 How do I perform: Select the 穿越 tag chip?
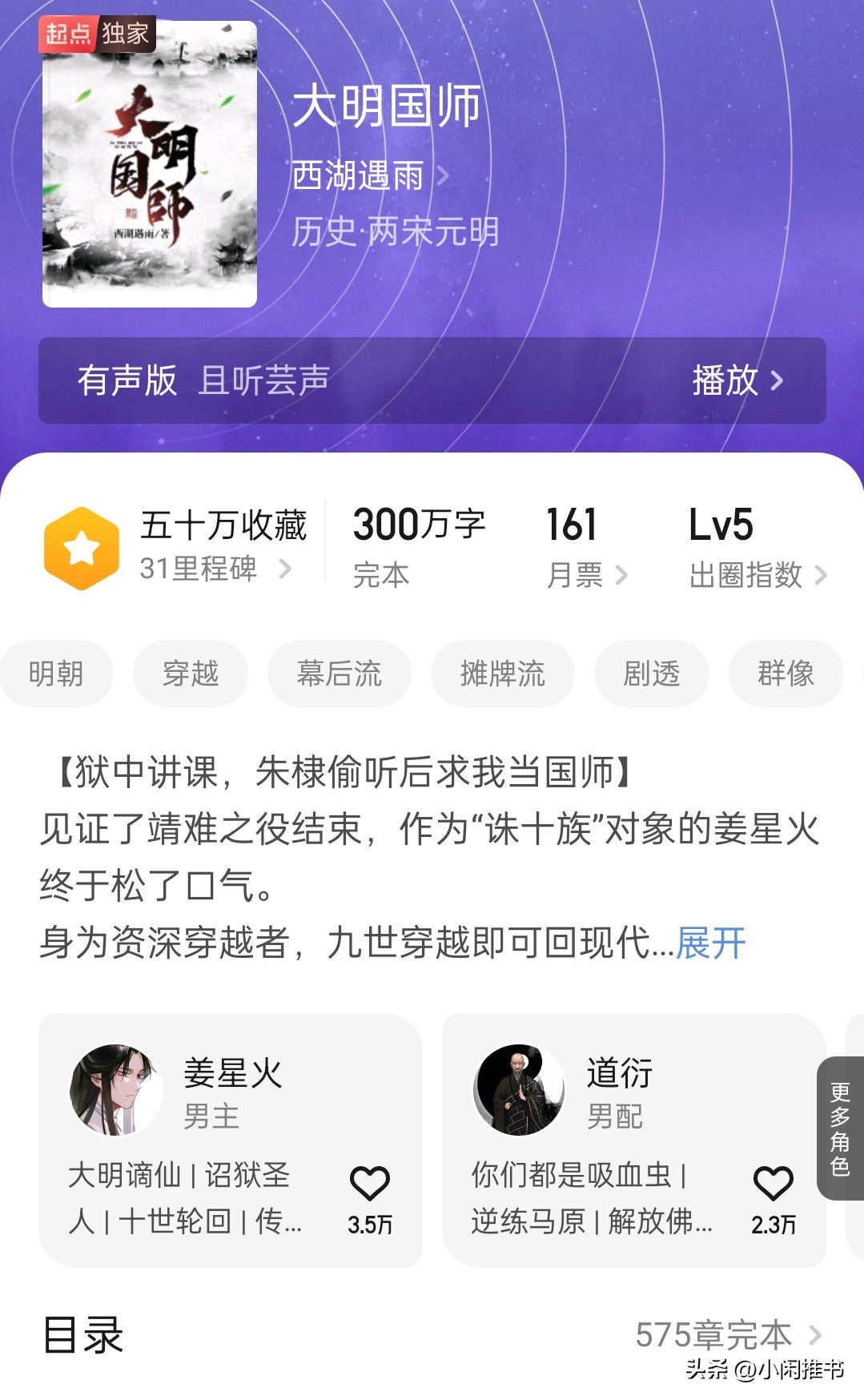point(191,674)
